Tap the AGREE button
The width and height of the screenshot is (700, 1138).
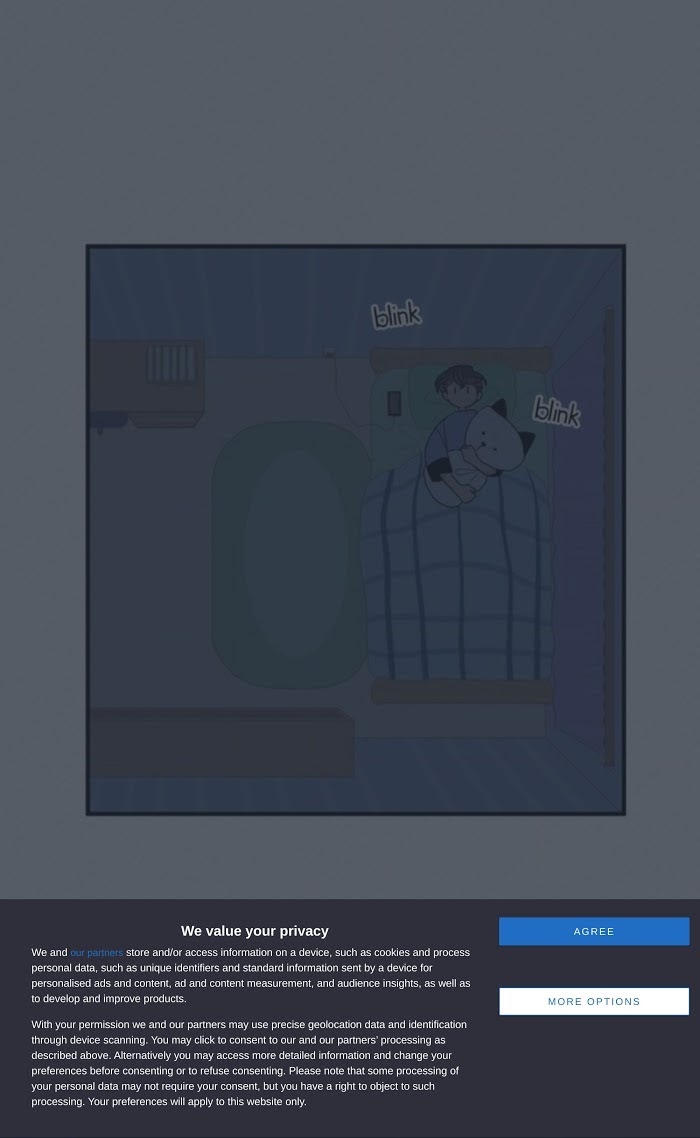click(594, 931)
